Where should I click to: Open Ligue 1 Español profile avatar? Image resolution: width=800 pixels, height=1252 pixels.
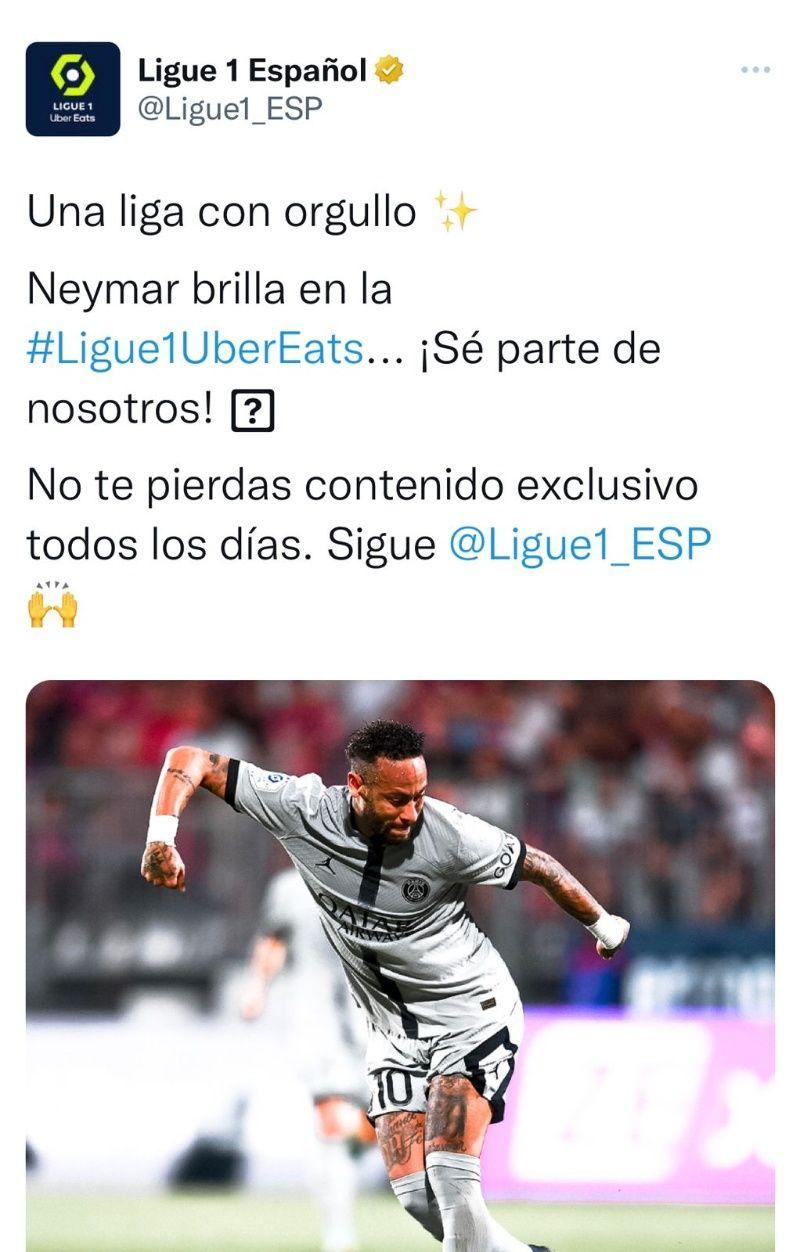73,89
